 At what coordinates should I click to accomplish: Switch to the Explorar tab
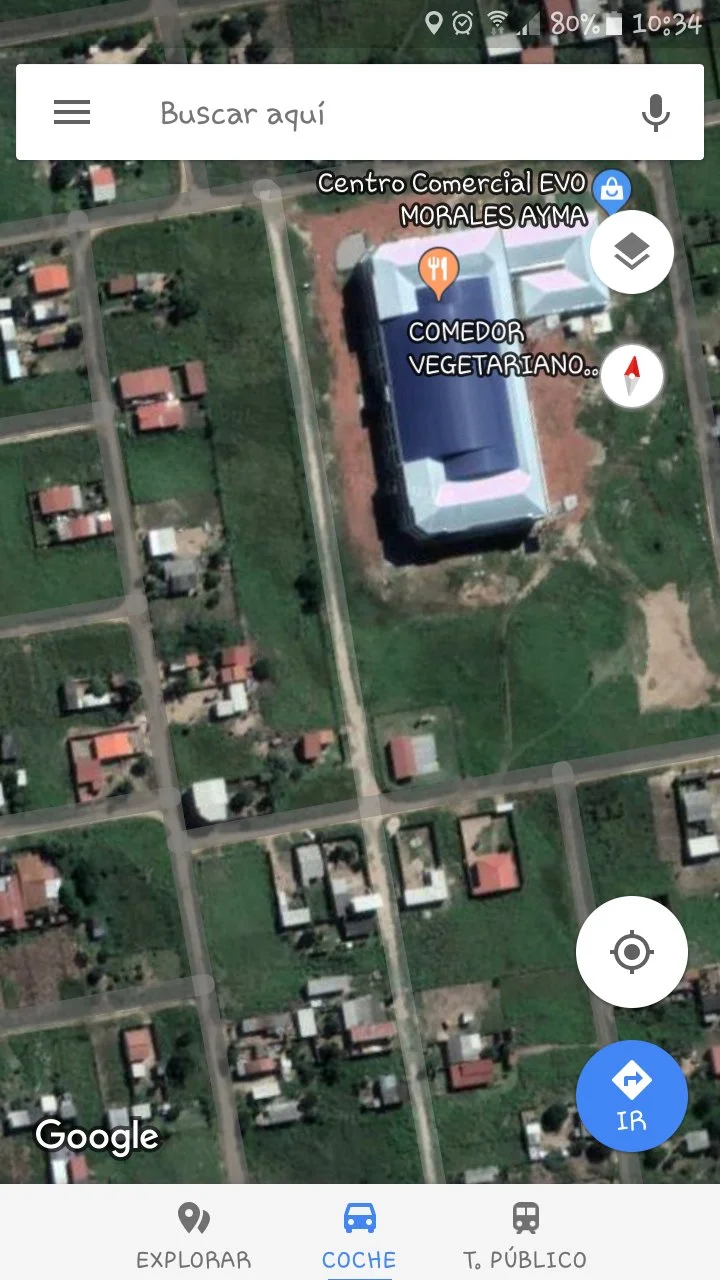point(193,1233)
